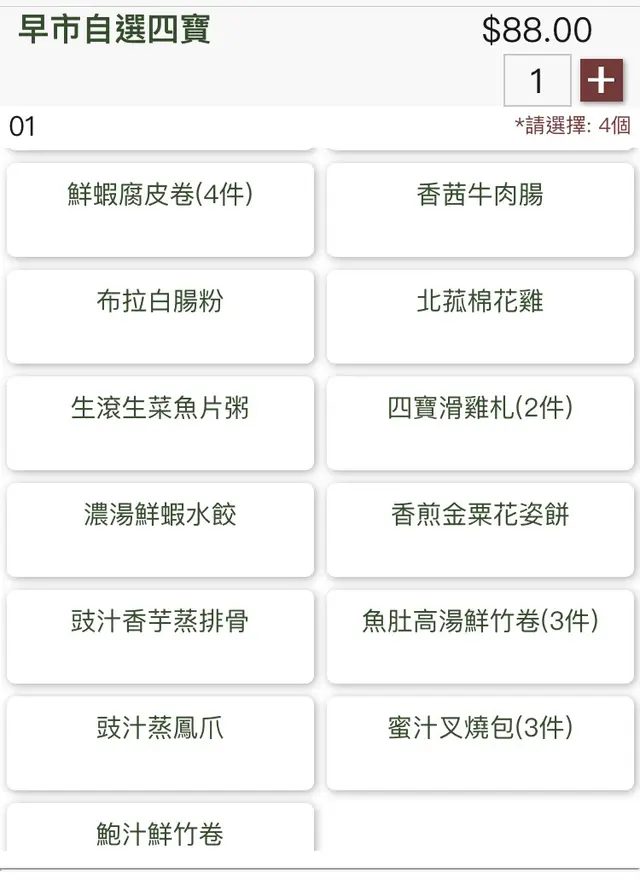
Task: Choose 生滾生菜魚片粥
Action: (160, 423)
